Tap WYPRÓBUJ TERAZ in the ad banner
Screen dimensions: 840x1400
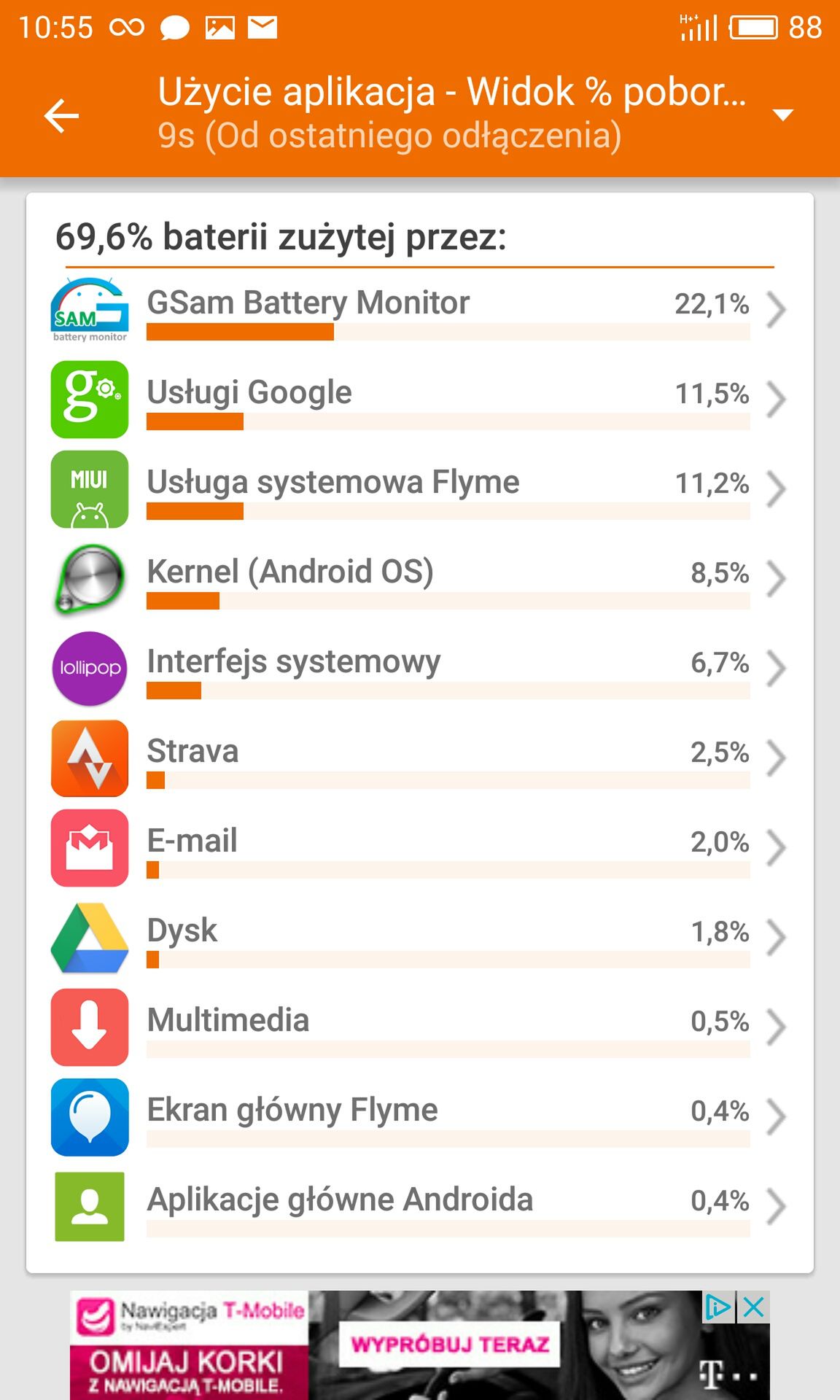450,1344
